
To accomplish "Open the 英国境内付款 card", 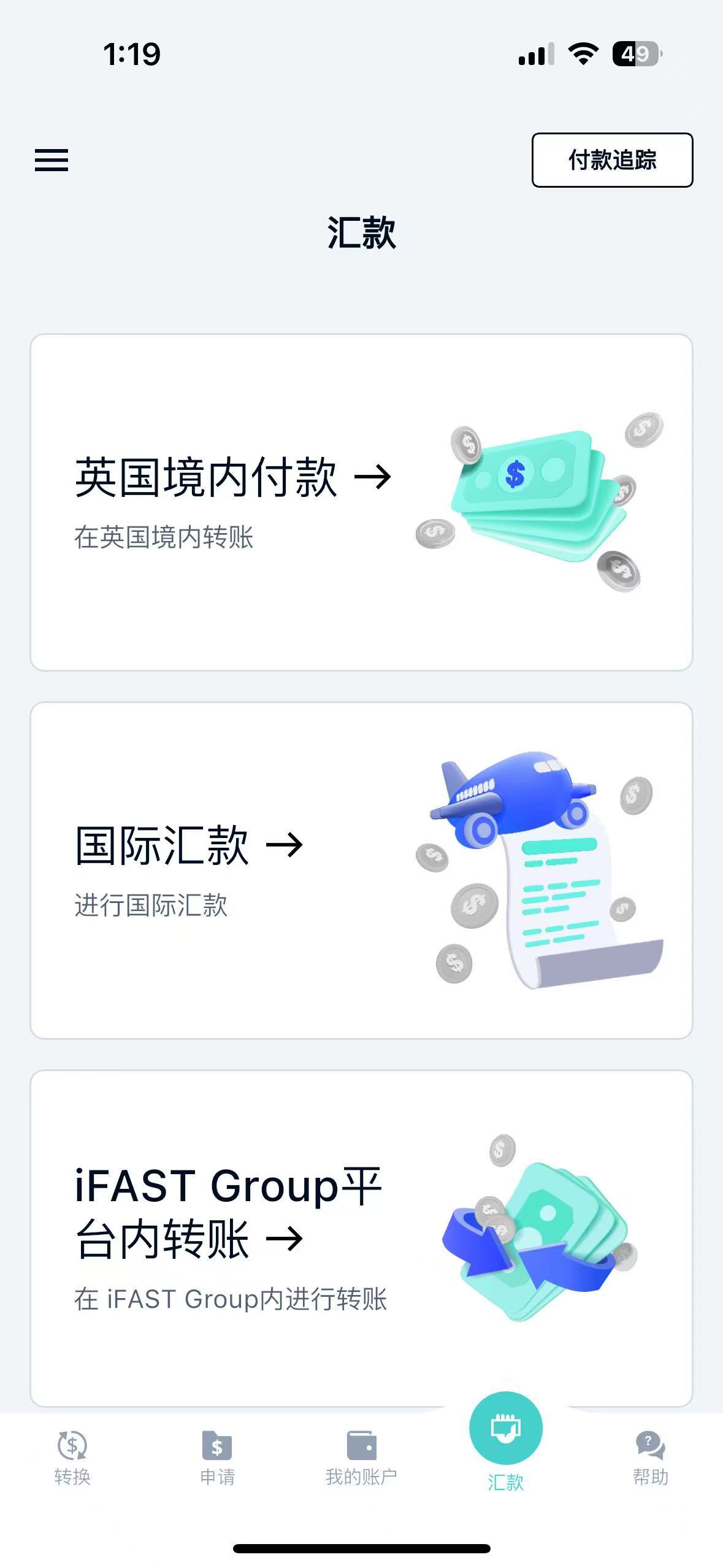I will (x=361, y=502).
